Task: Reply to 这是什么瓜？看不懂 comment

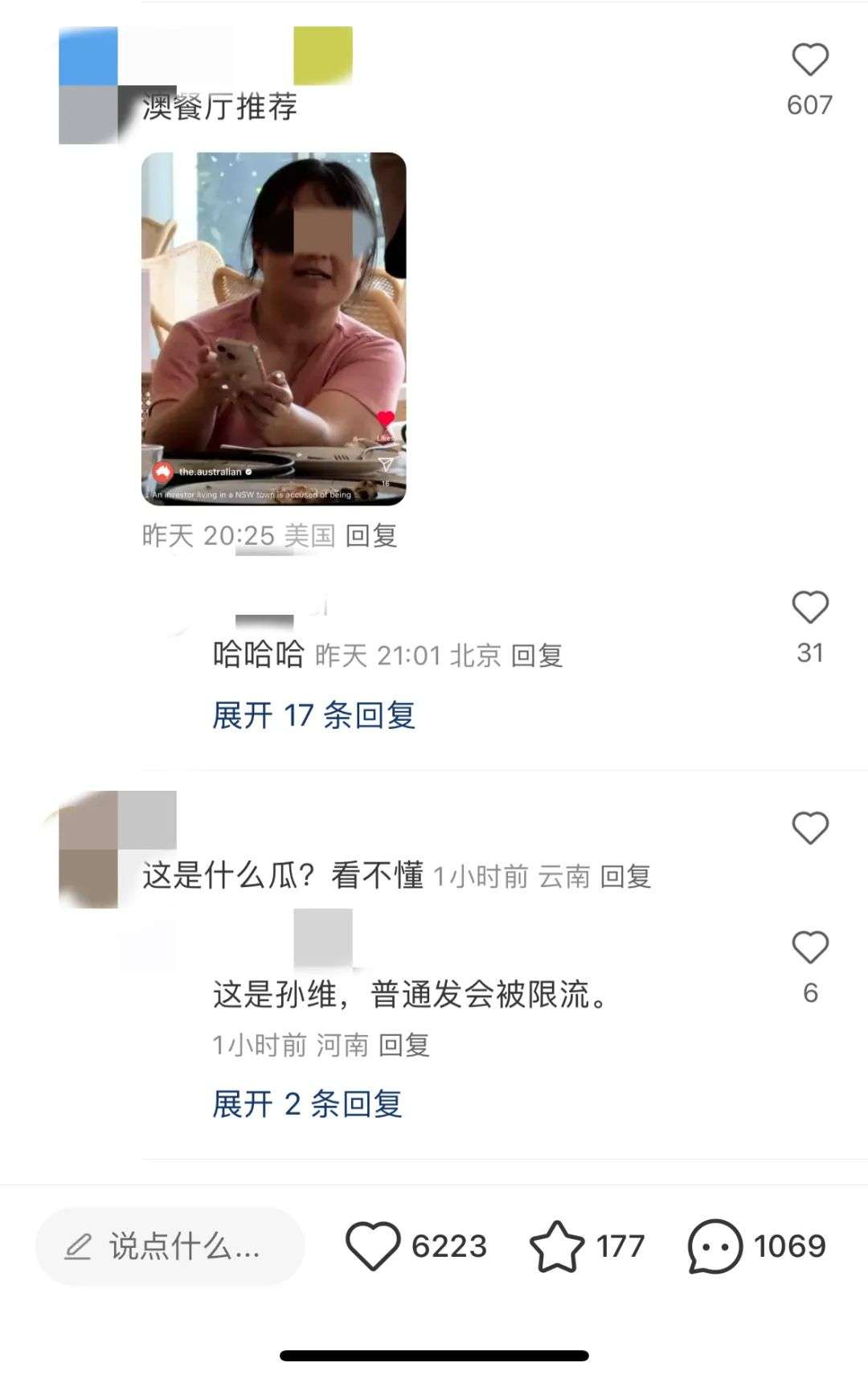Action: click(625, 877)
